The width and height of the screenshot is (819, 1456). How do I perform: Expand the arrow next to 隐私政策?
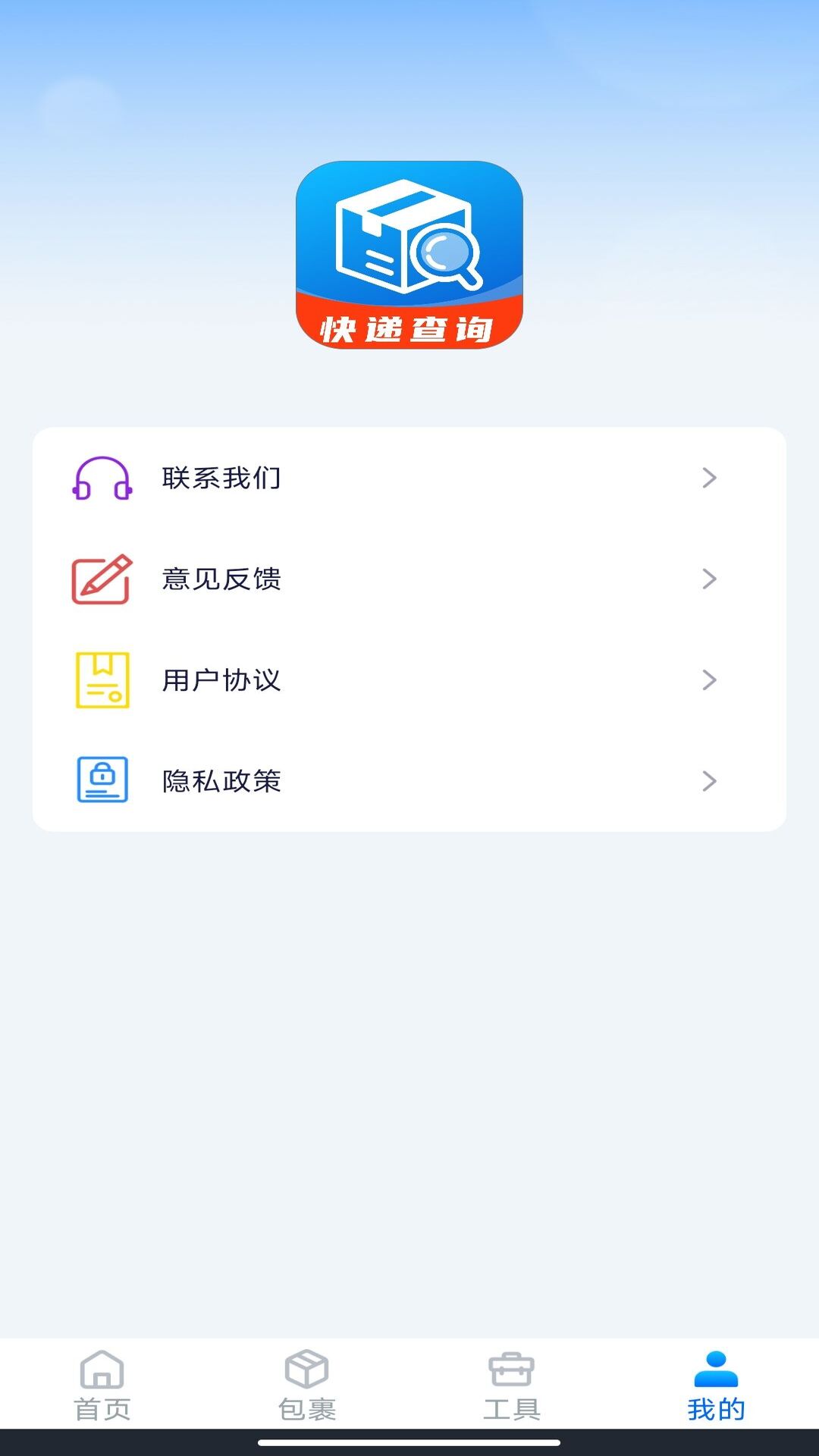pyautogui.click(x=710, y=780)
